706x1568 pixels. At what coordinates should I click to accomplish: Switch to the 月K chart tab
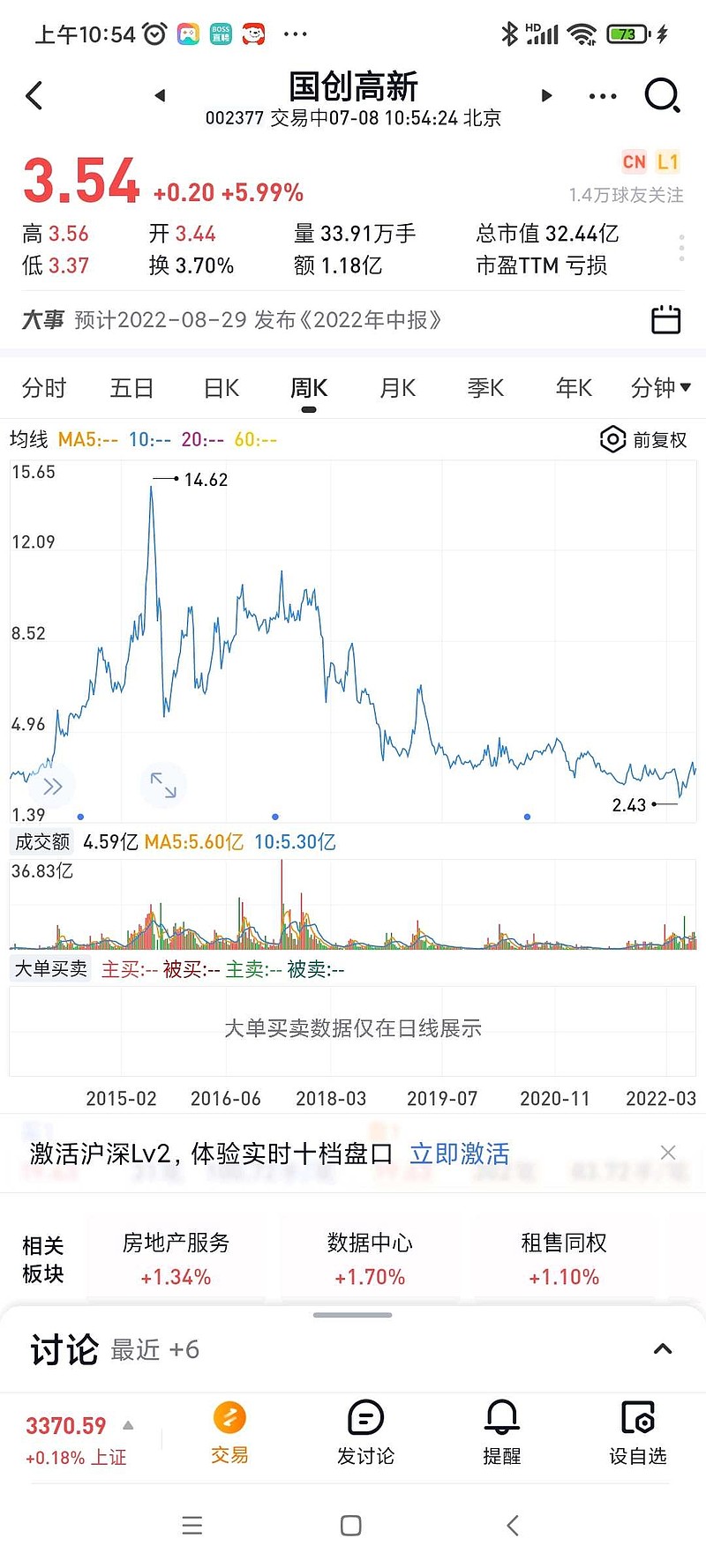396,388
